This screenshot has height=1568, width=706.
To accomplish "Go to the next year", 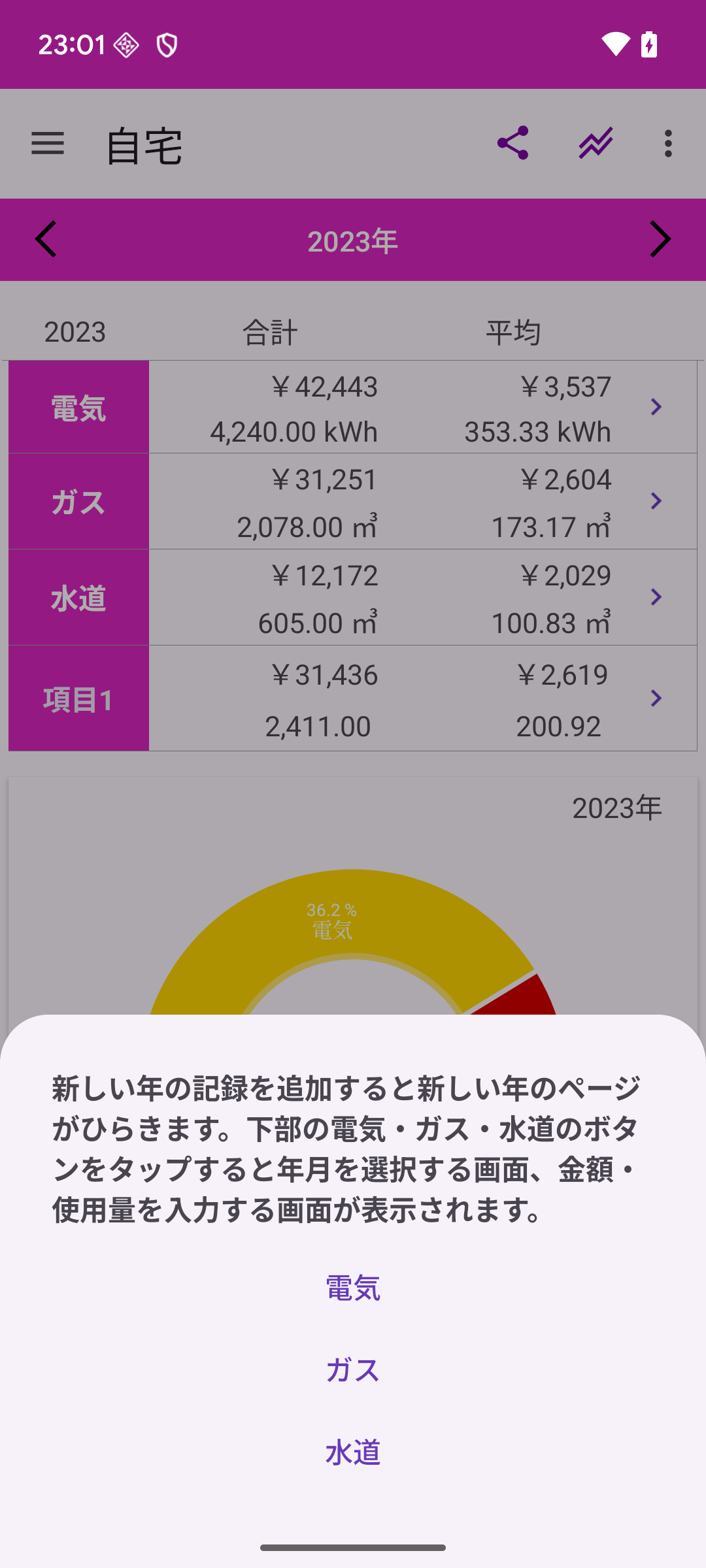I will click(x=660, y=239).
